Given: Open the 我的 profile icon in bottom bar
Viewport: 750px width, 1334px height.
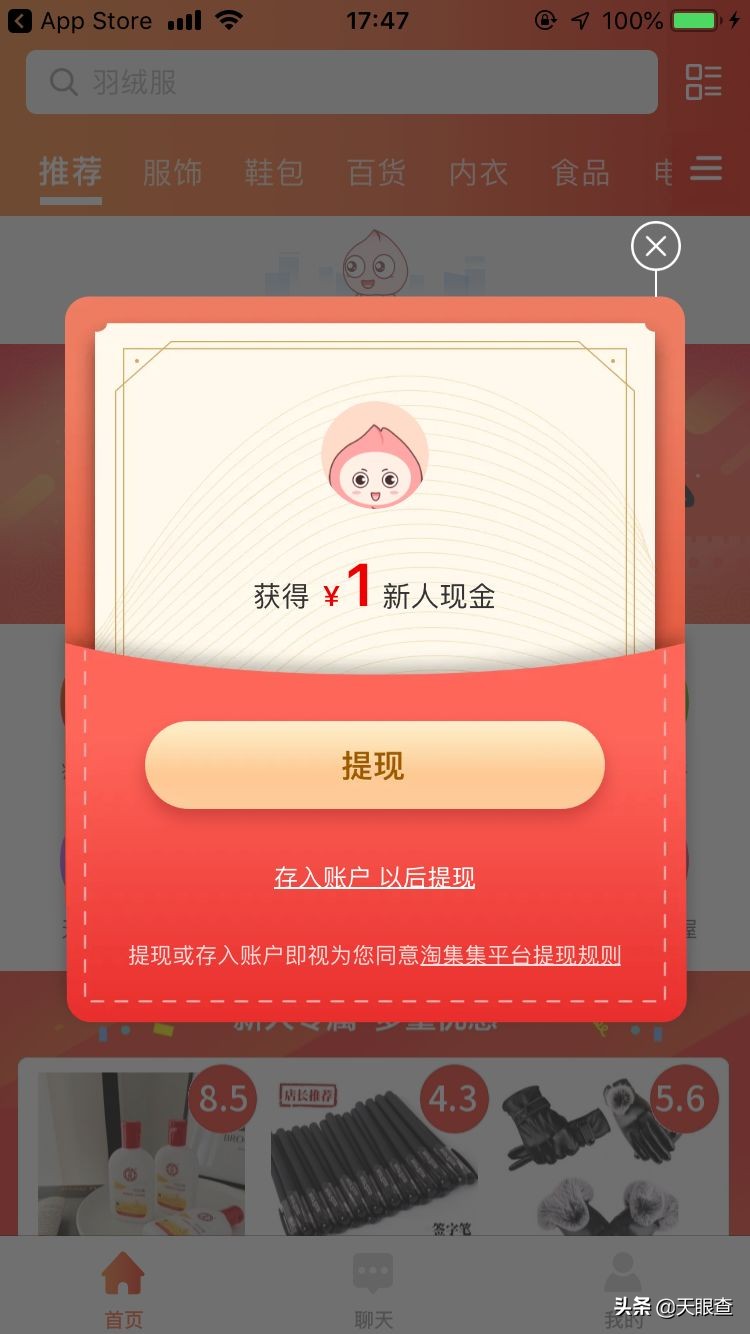Looking at the screenshot, I should click(x=621, y=1277).
